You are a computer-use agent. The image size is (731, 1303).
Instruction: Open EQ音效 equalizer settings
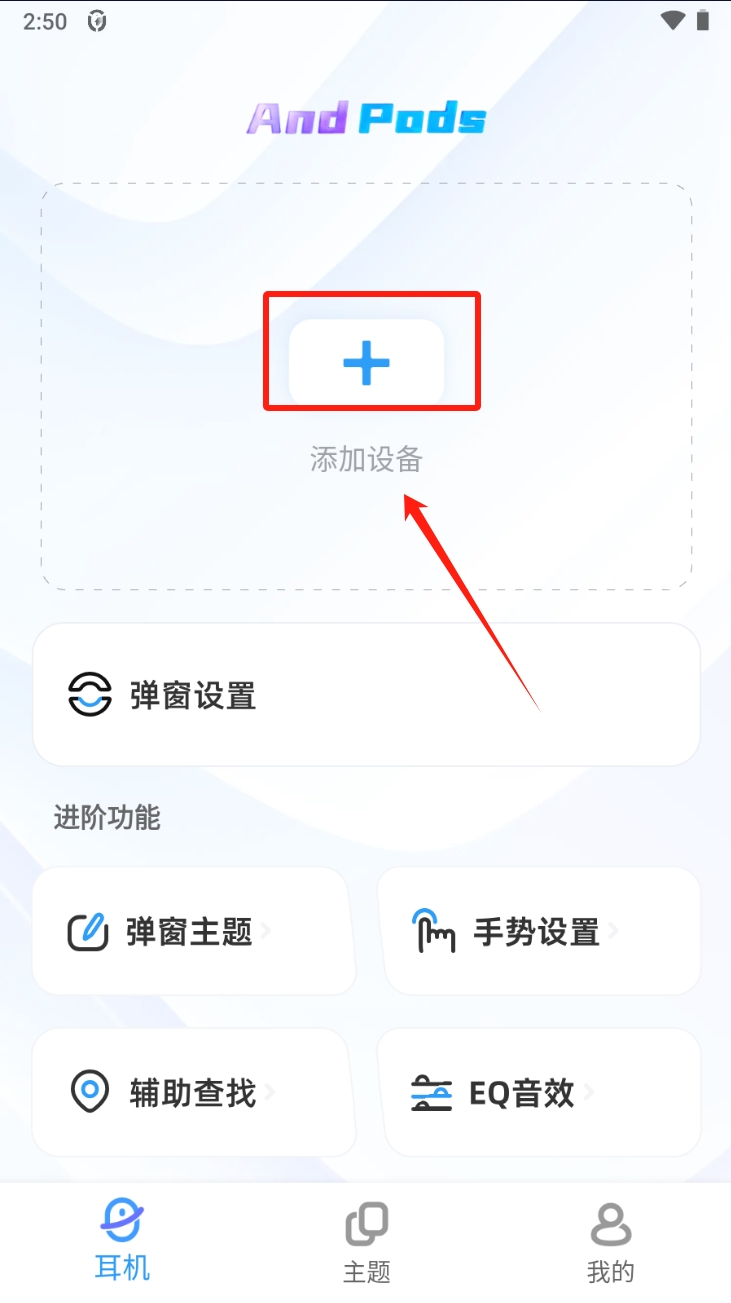click(x=538, y=1092)
